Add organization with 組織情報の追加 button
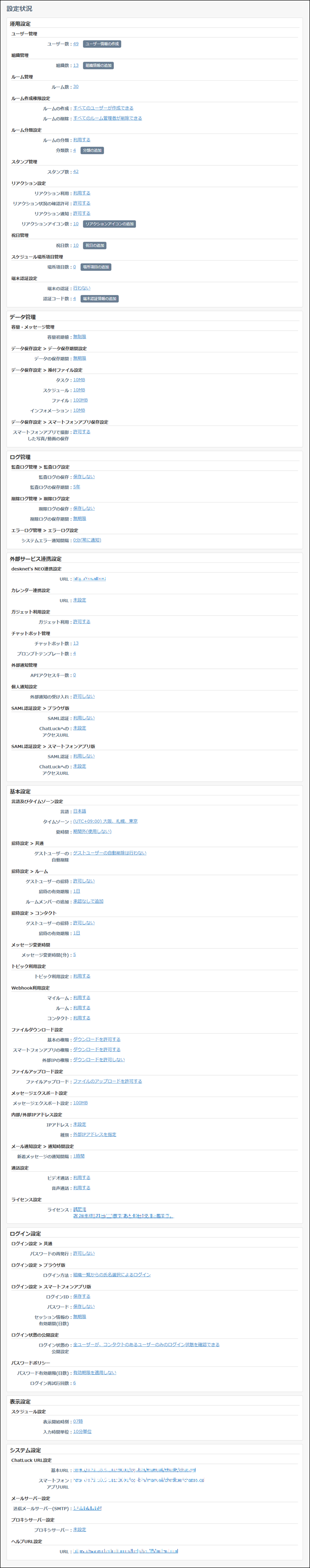 tap(98, 65)
